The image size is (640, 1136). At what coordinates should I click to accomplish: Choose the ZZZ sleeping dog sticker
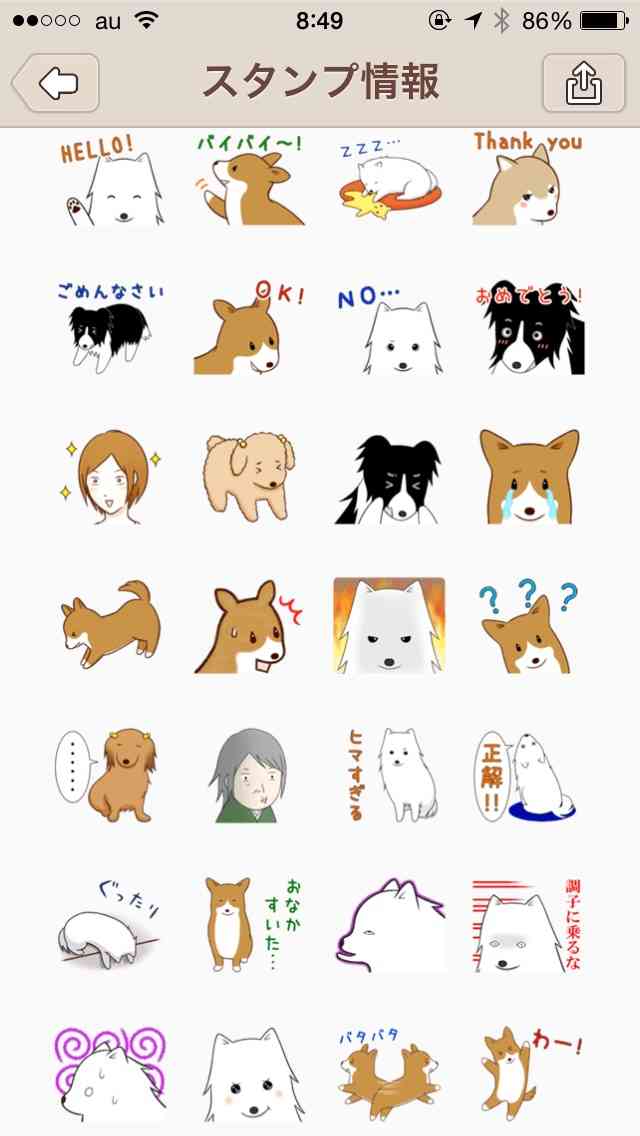click(x=389, y=179)
